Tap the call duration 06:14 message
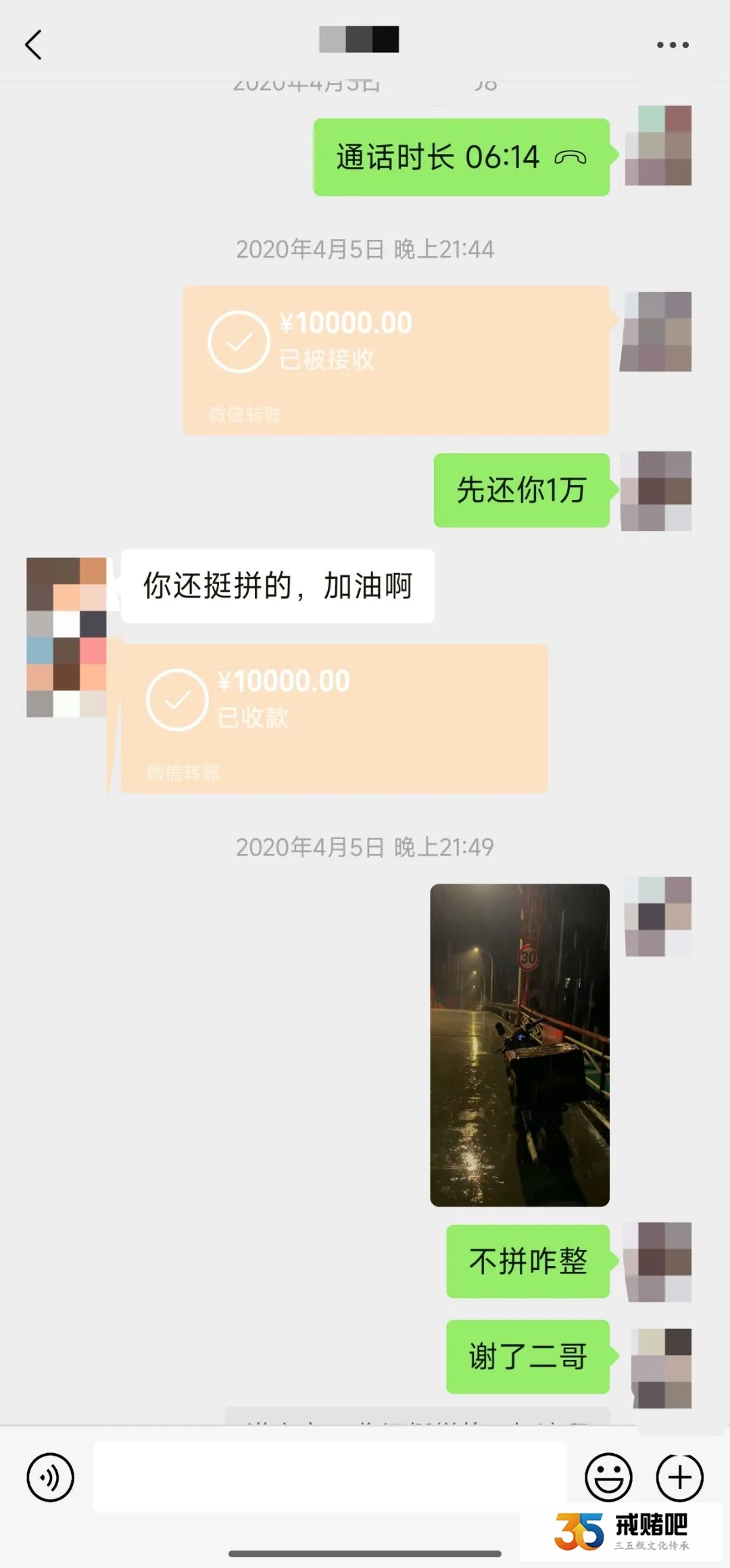The image size is (730, 1568). 462,157
